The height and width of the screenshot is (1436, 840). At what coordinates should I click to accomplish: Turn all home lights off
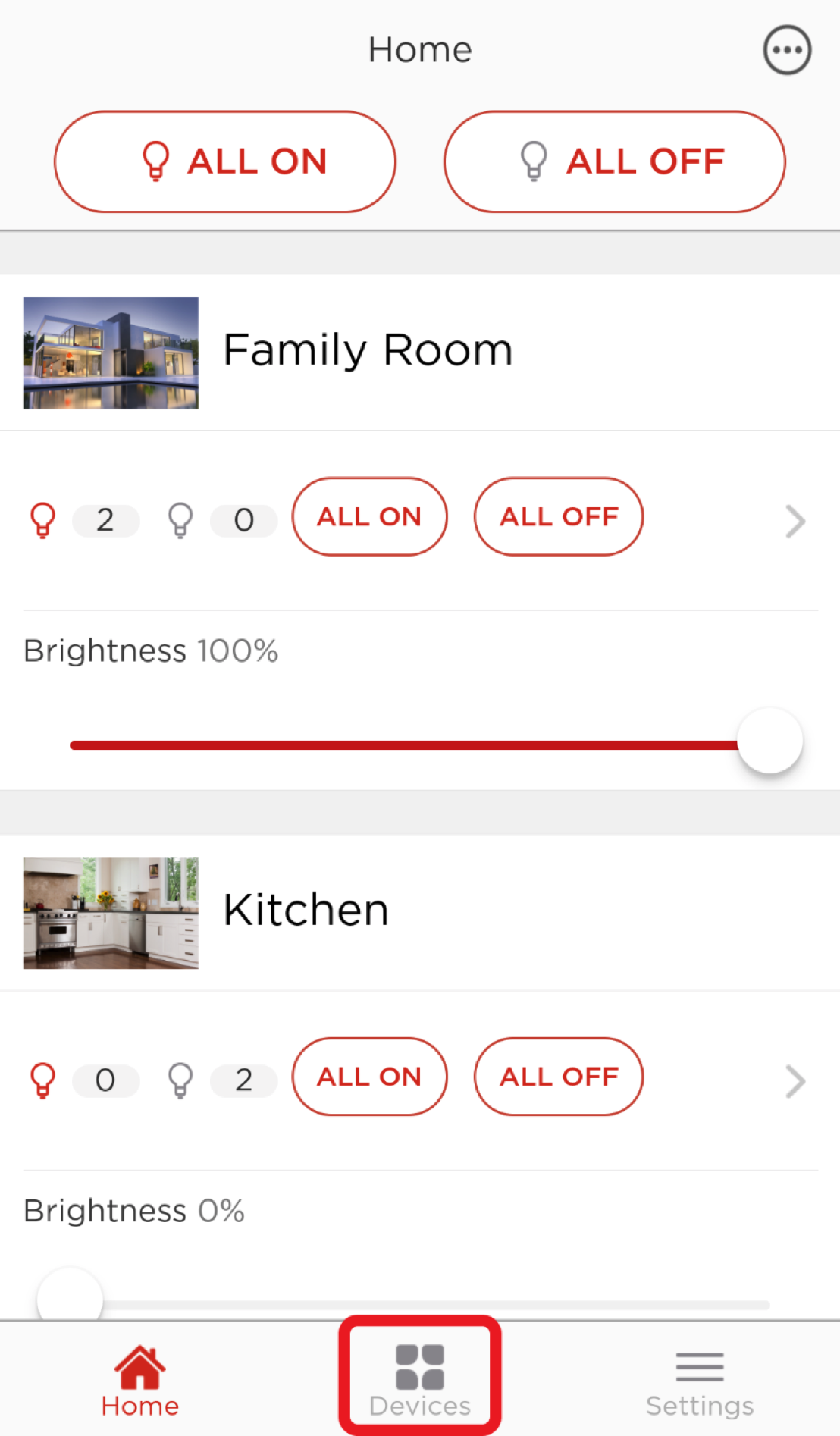point(615,161)
